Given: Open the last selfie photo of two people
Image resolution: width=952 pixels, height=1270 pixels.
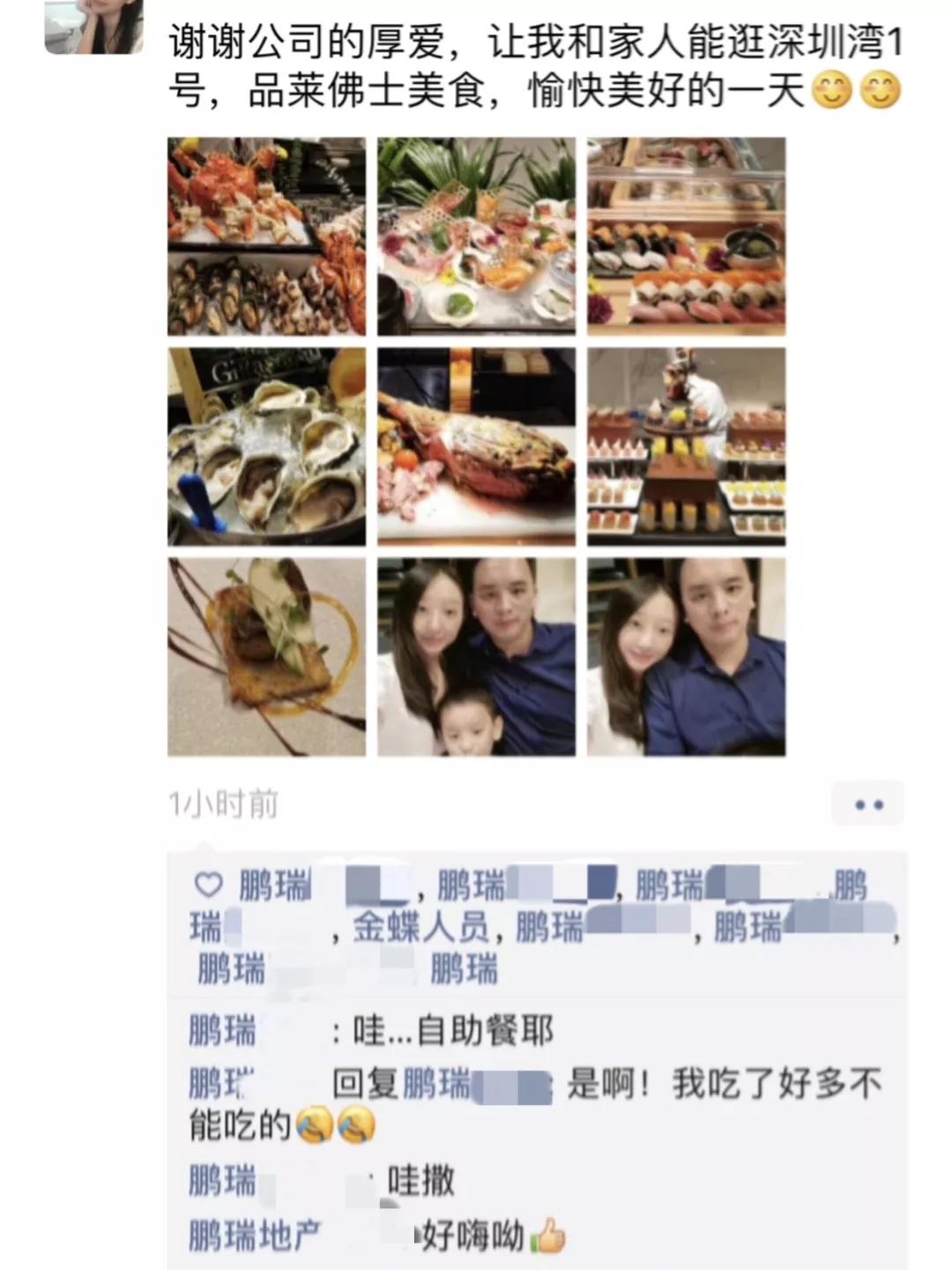Looking at the screenshot, I should click(x=686, y=656).
